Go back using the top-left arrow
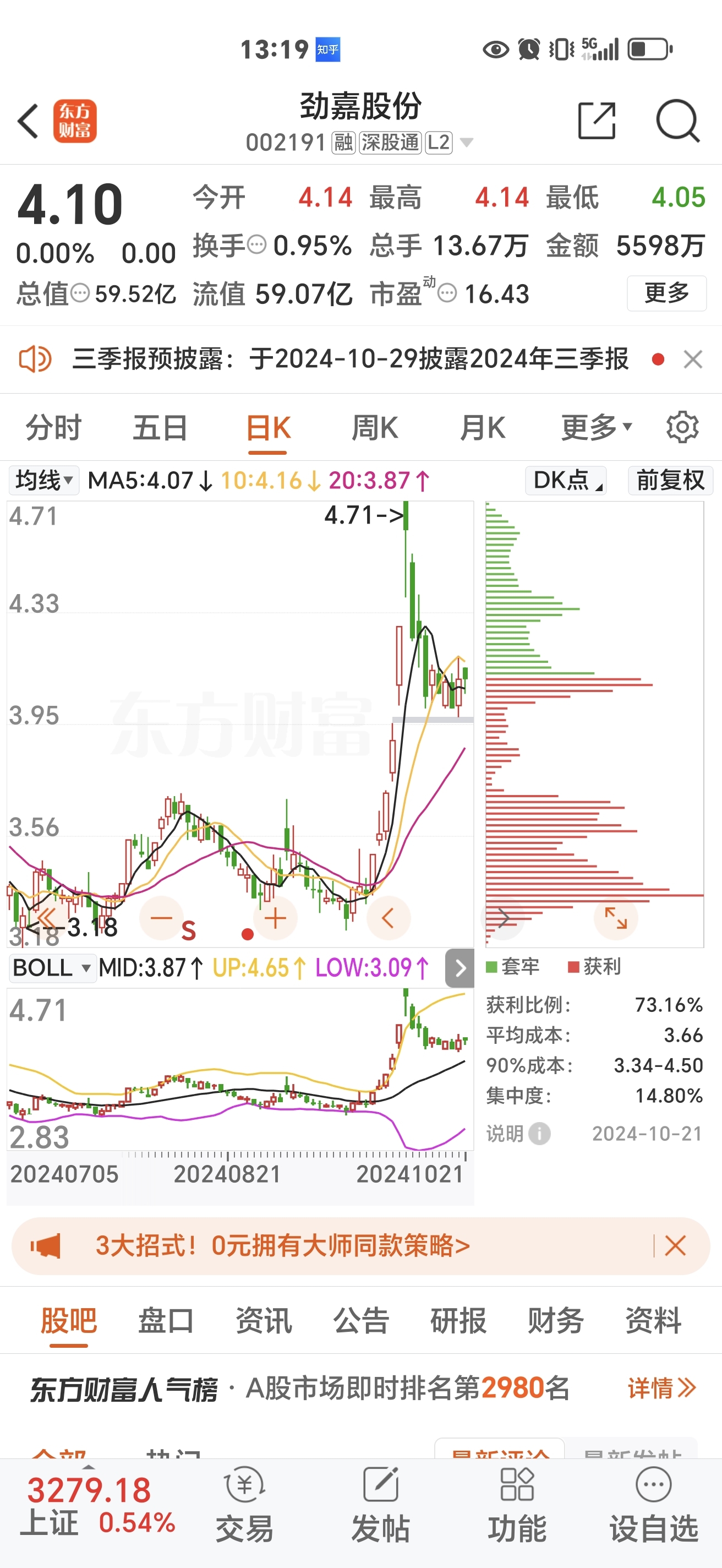Screen dimensions: 722x1568 [x=29, y=121]
